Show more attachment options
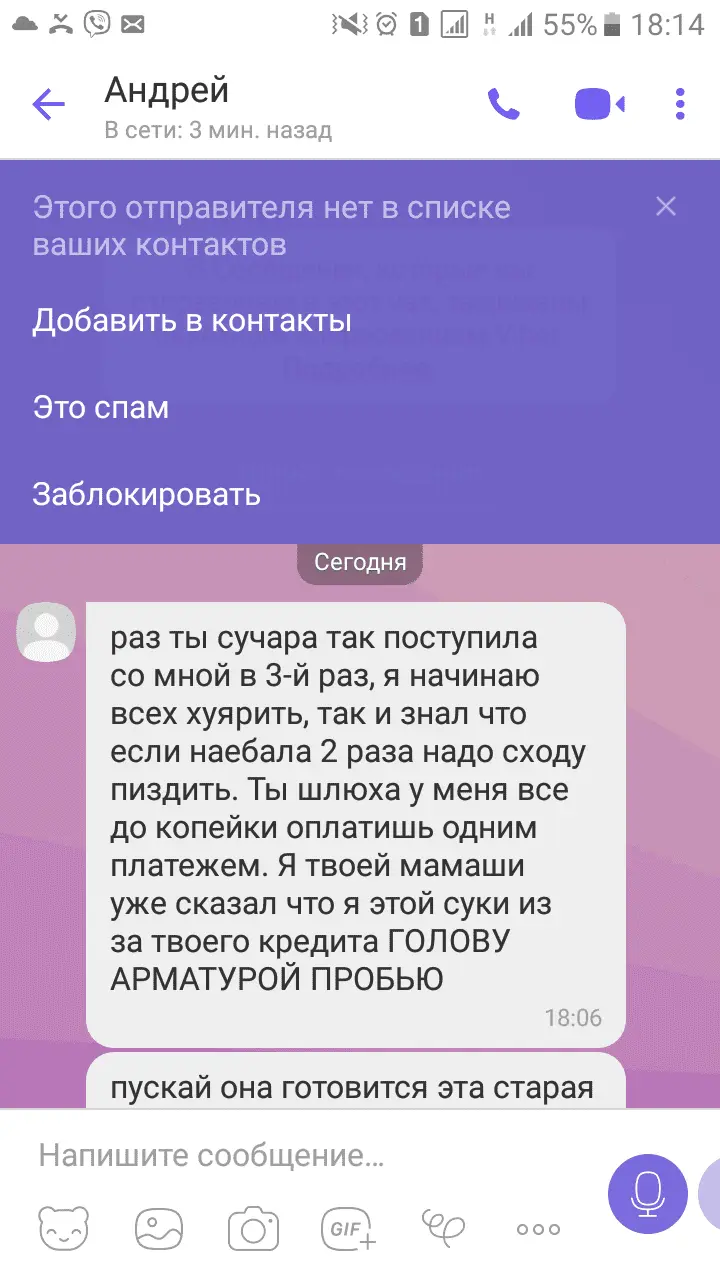Image resolution: width=720 pixels, height=1280 pixels. (x=538, y=1229)
